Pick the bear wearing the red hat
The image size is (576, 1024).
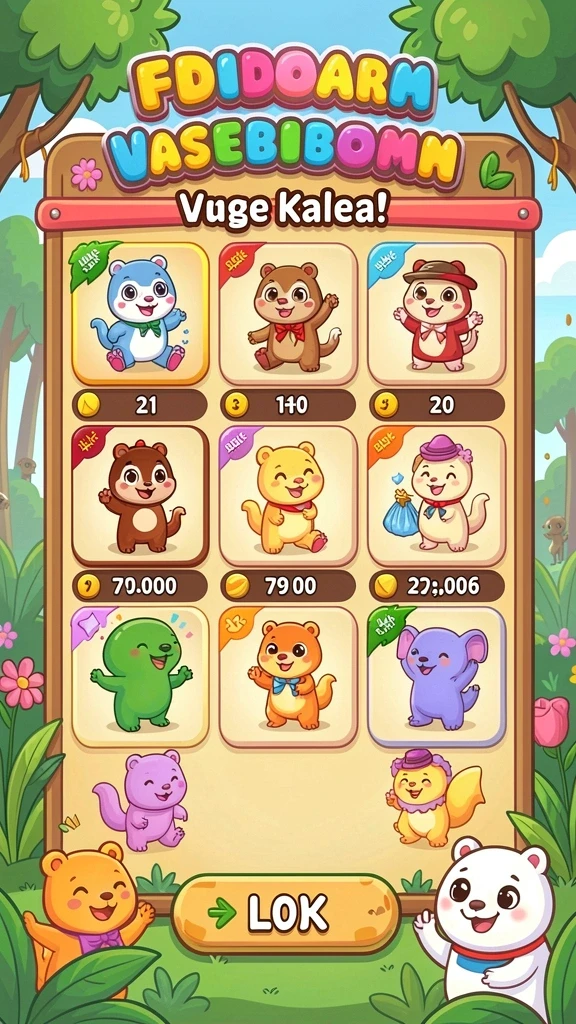point(436,313)
